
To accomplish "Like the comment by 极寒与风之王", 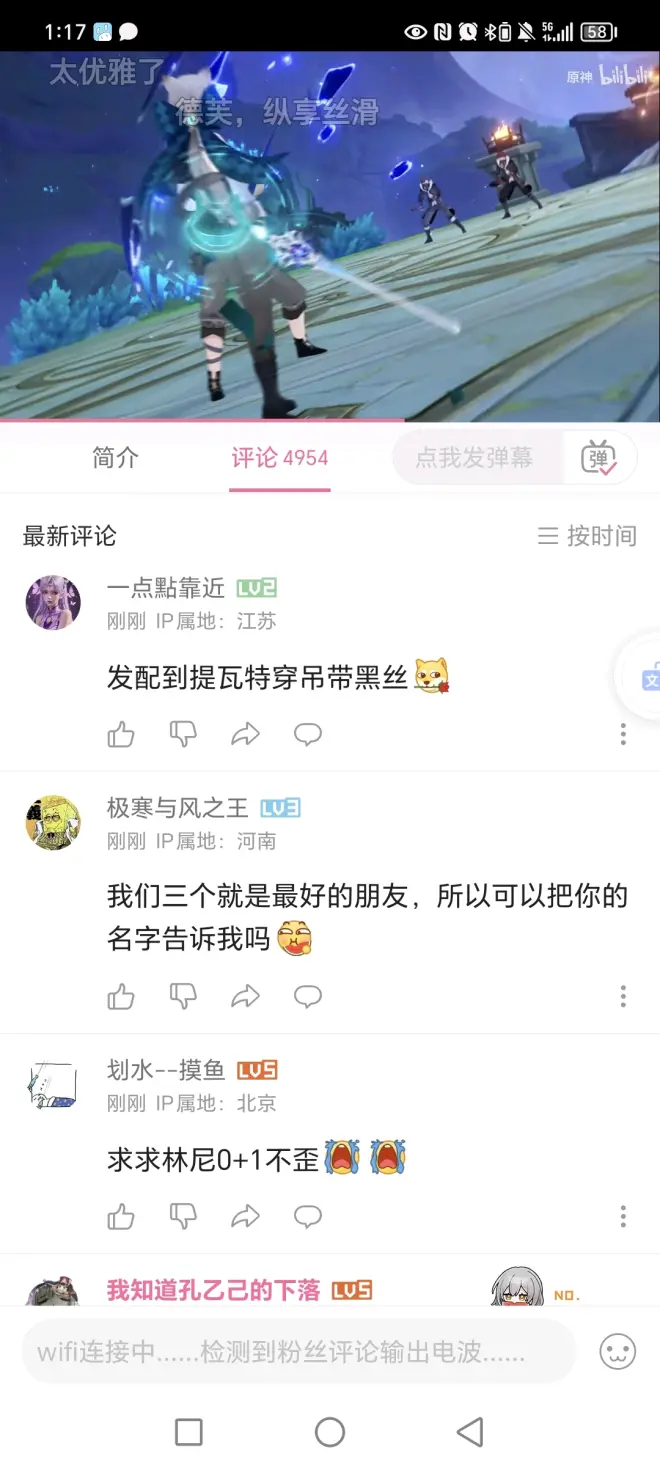I will [121, 996].
